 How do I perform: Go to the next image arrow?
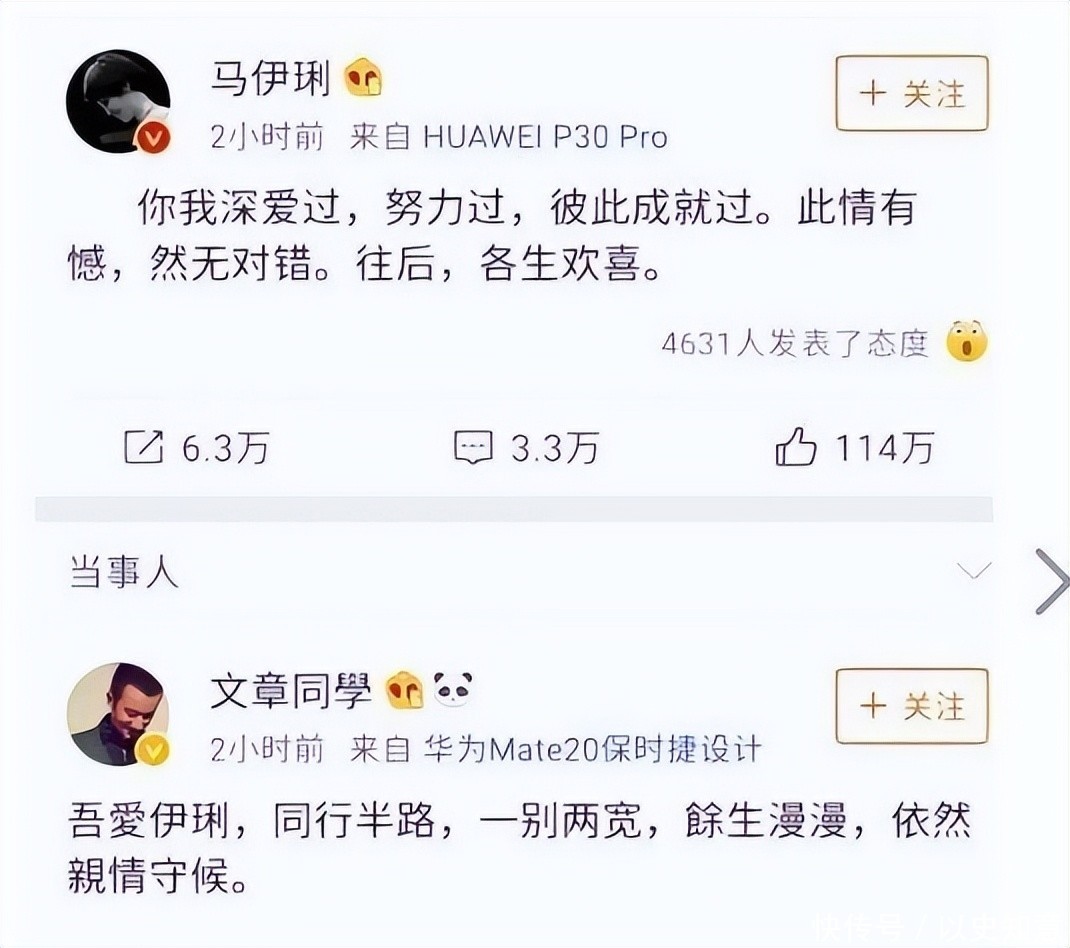tap(1050, 581)
